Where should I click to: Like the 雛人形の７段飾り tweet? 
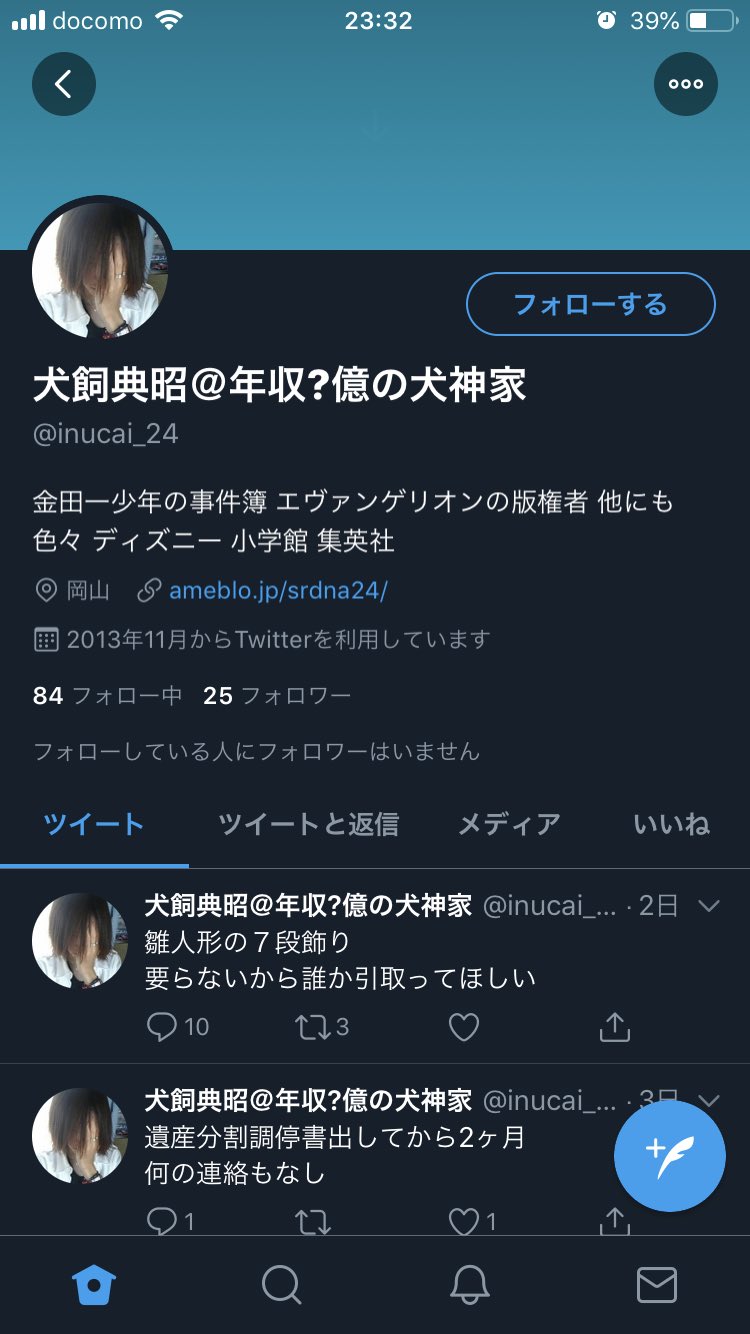click(x=464, y=1026)
